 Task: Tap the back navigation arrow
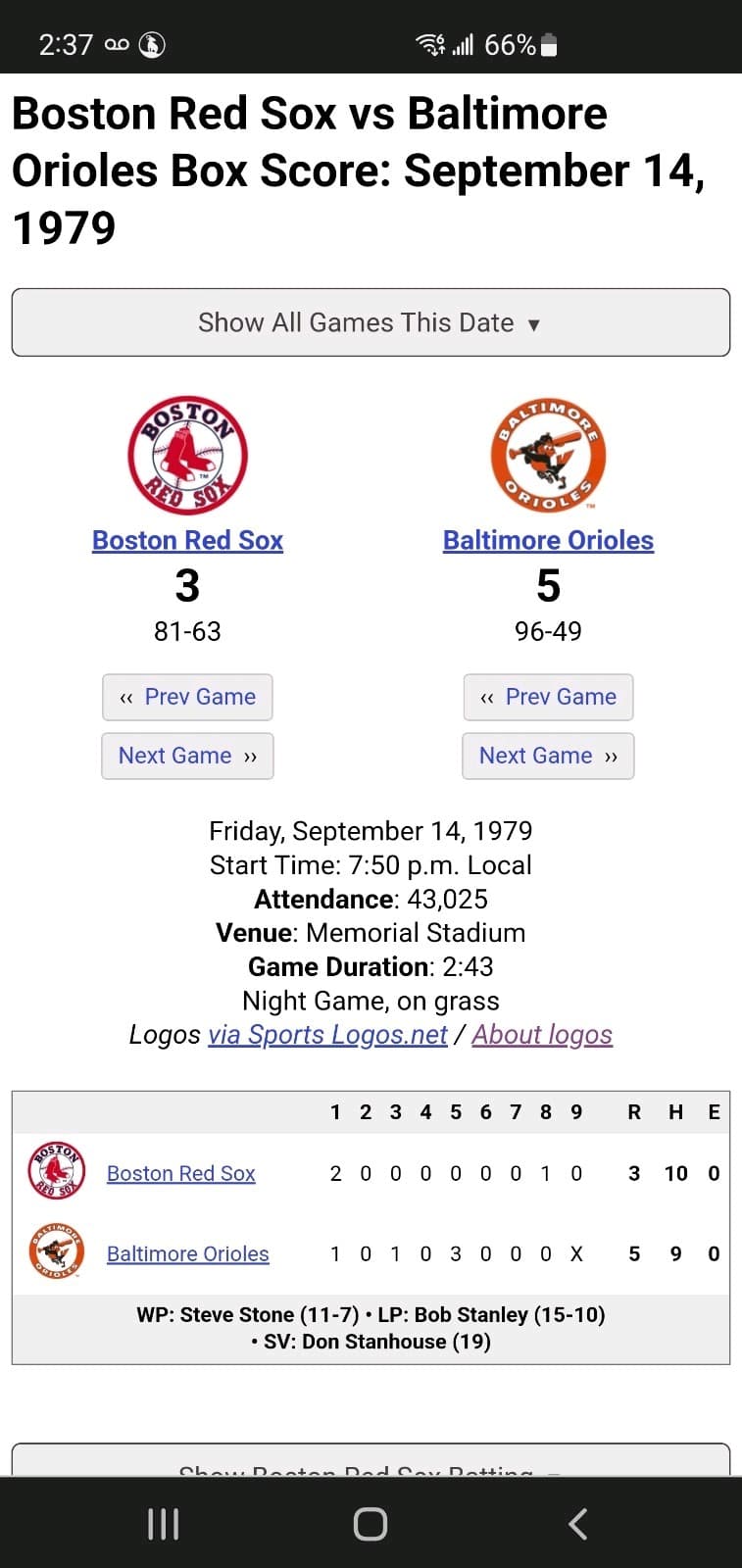[576, 1523]
